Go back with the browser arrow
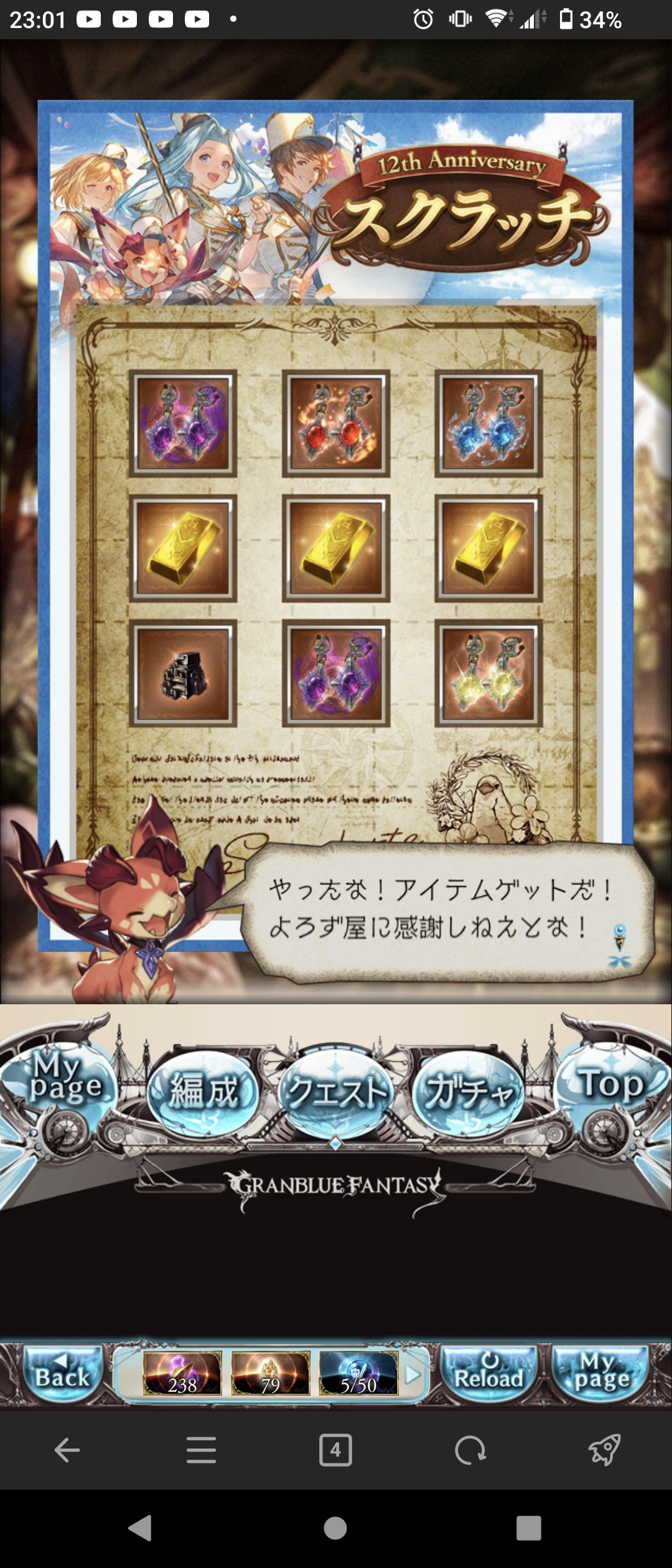Viewport: 672px width, 1568px height. (x=67, y=1450)
